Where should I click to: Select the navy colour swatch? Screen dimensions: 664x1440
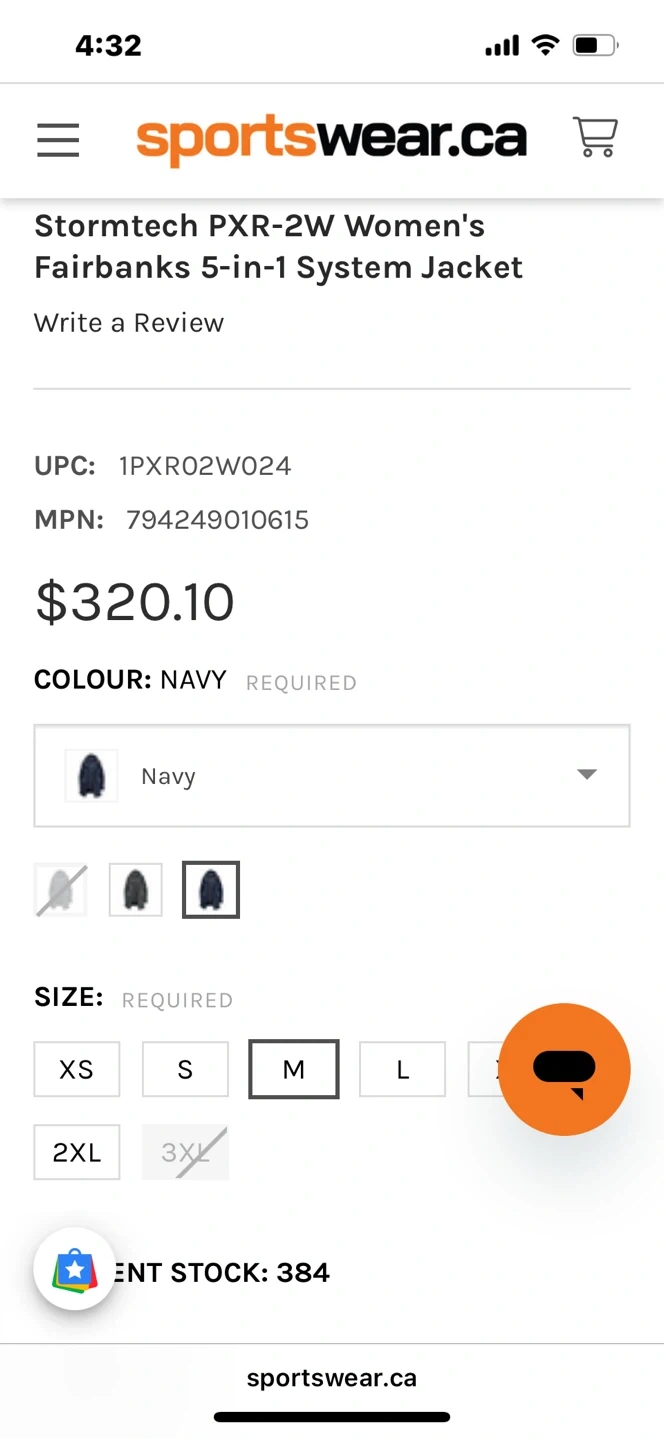[x=211, y=890]
